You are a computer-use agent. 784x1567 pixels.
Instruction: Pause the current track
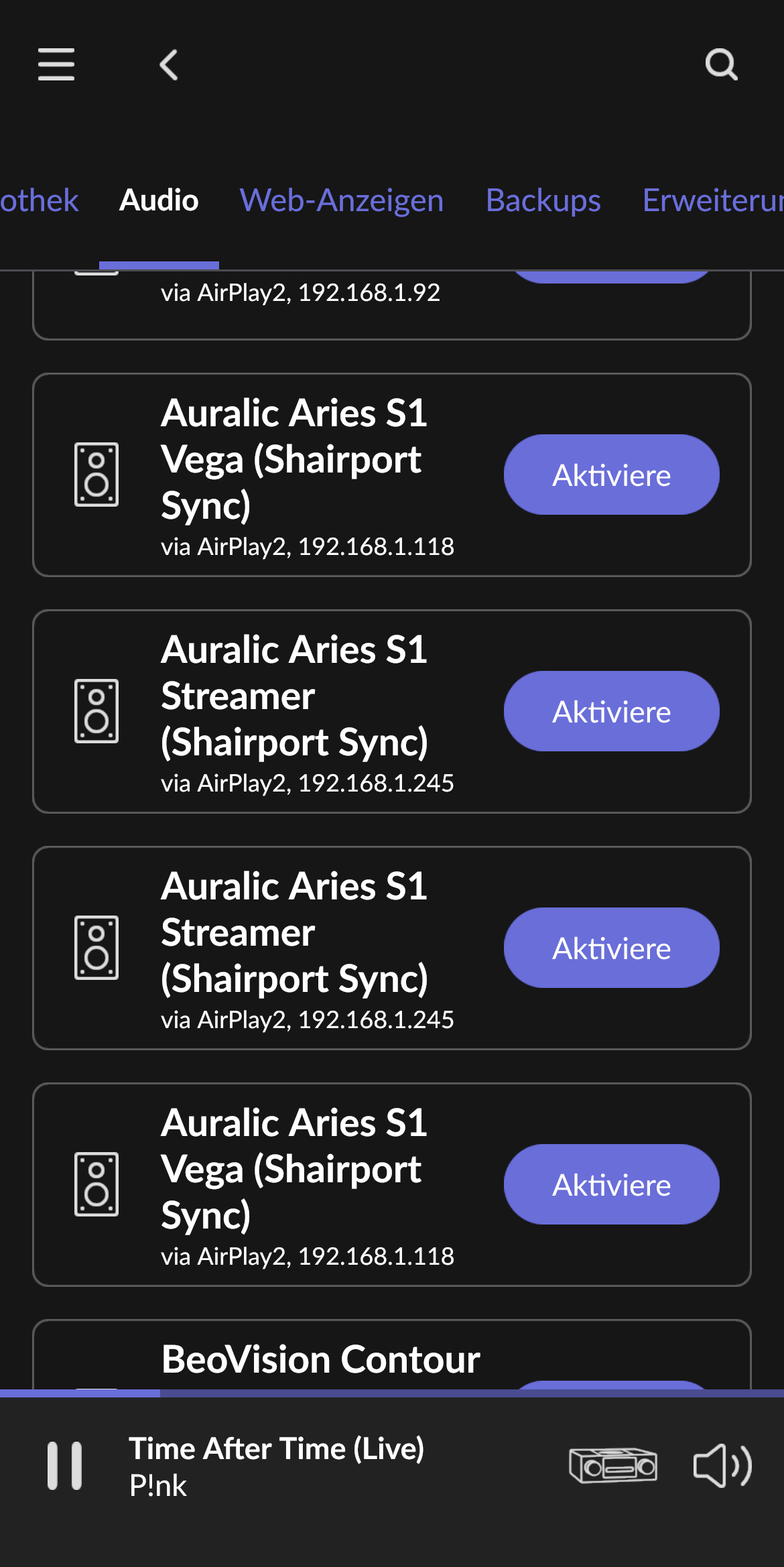tap(64, 1466)
